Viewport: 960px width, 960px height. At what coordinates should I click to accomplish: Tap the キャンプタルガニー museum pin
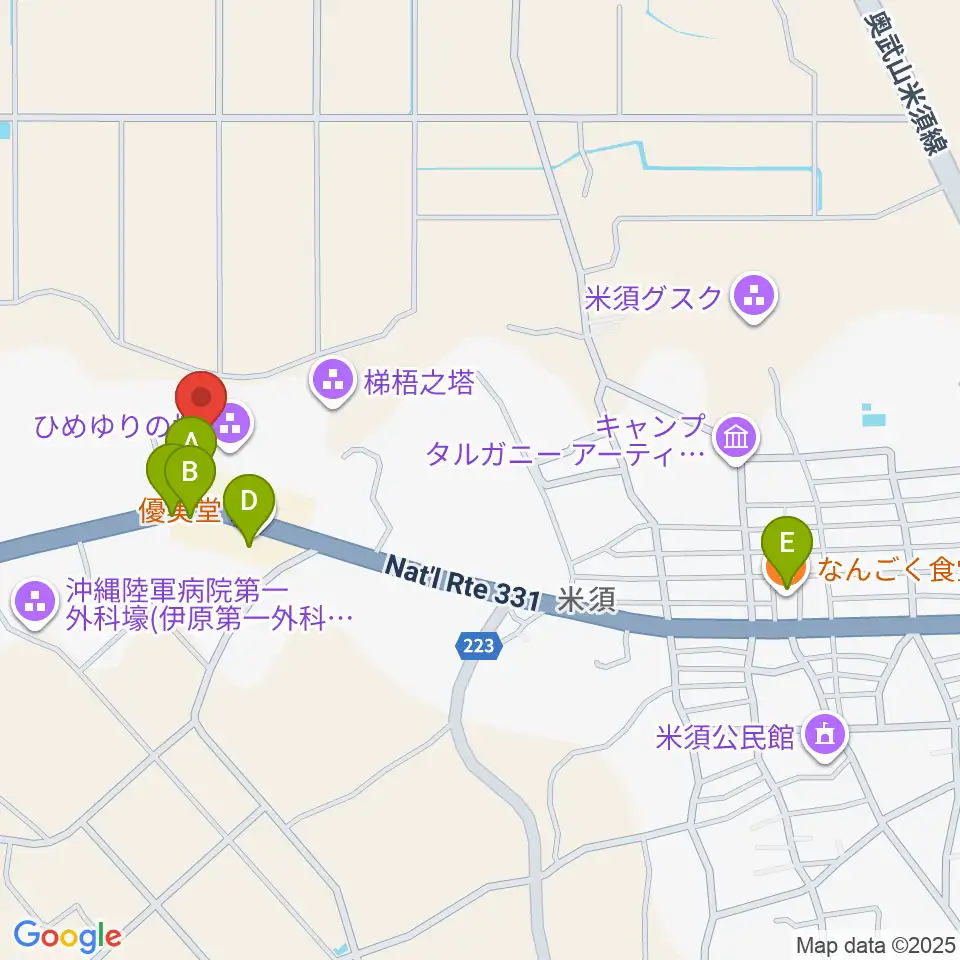click(x=737, y=439)
